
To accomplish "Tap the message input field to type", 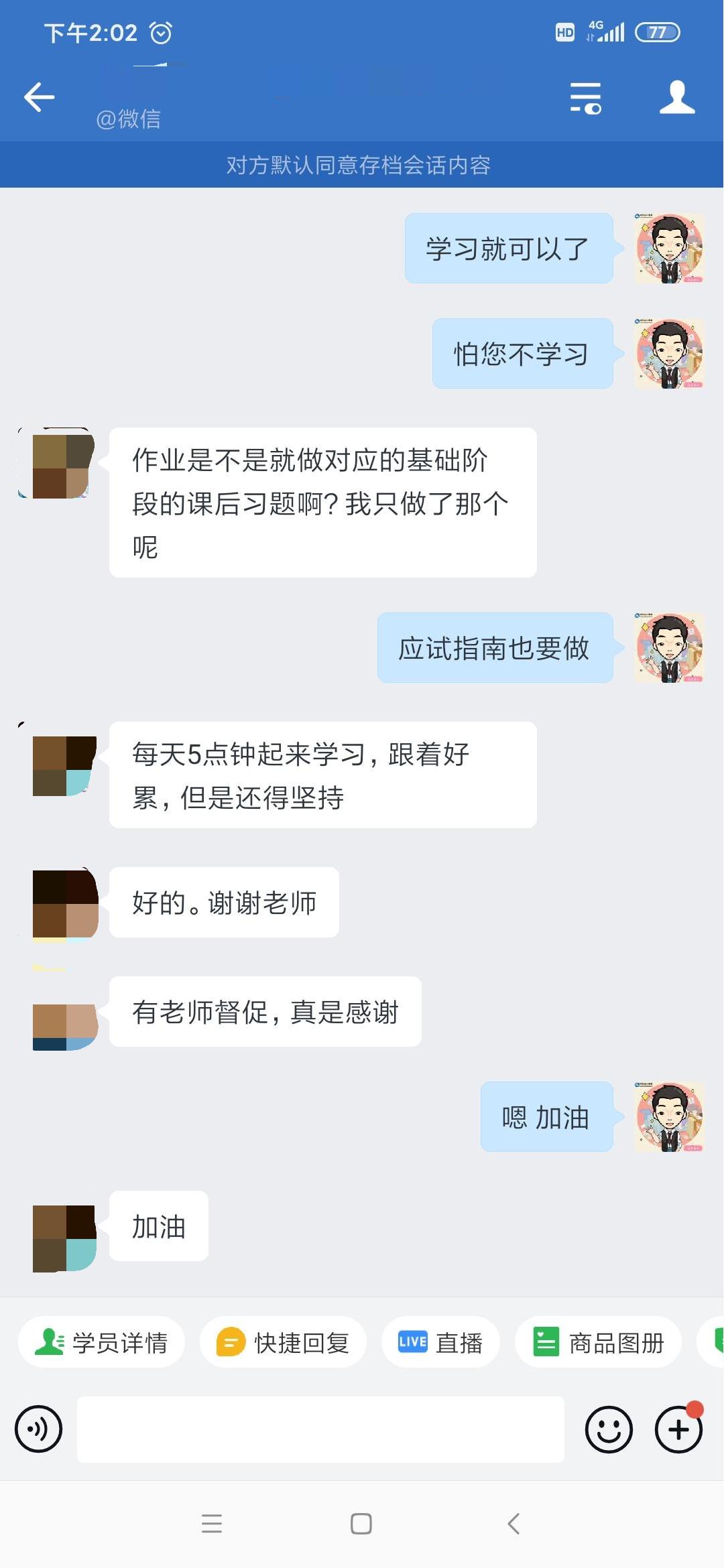I will click(322, 1429).
